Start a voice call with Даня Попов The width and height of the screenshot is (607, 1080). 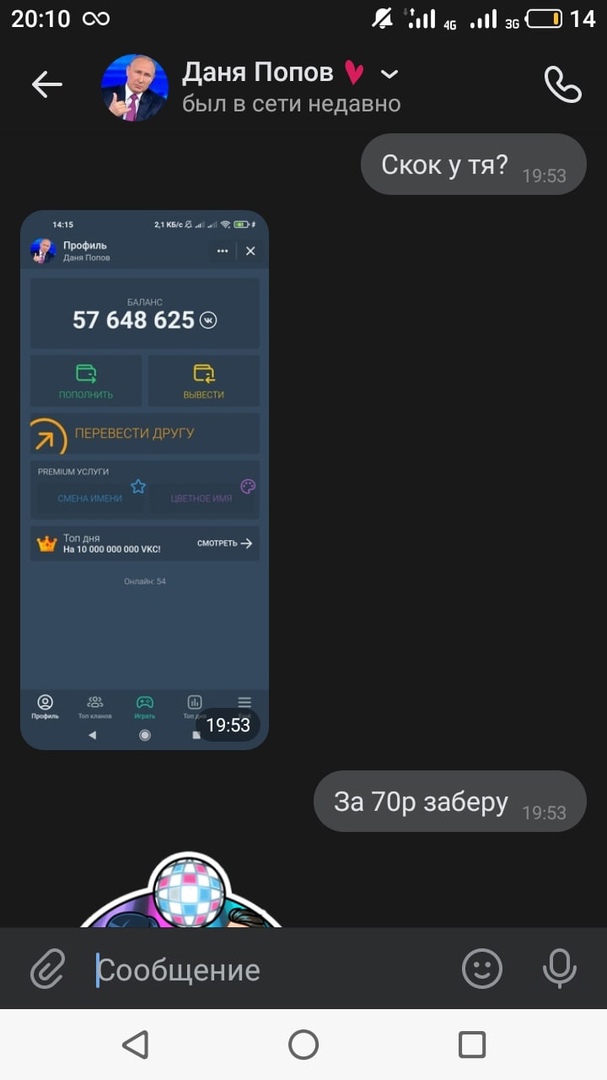click(562, 85)
